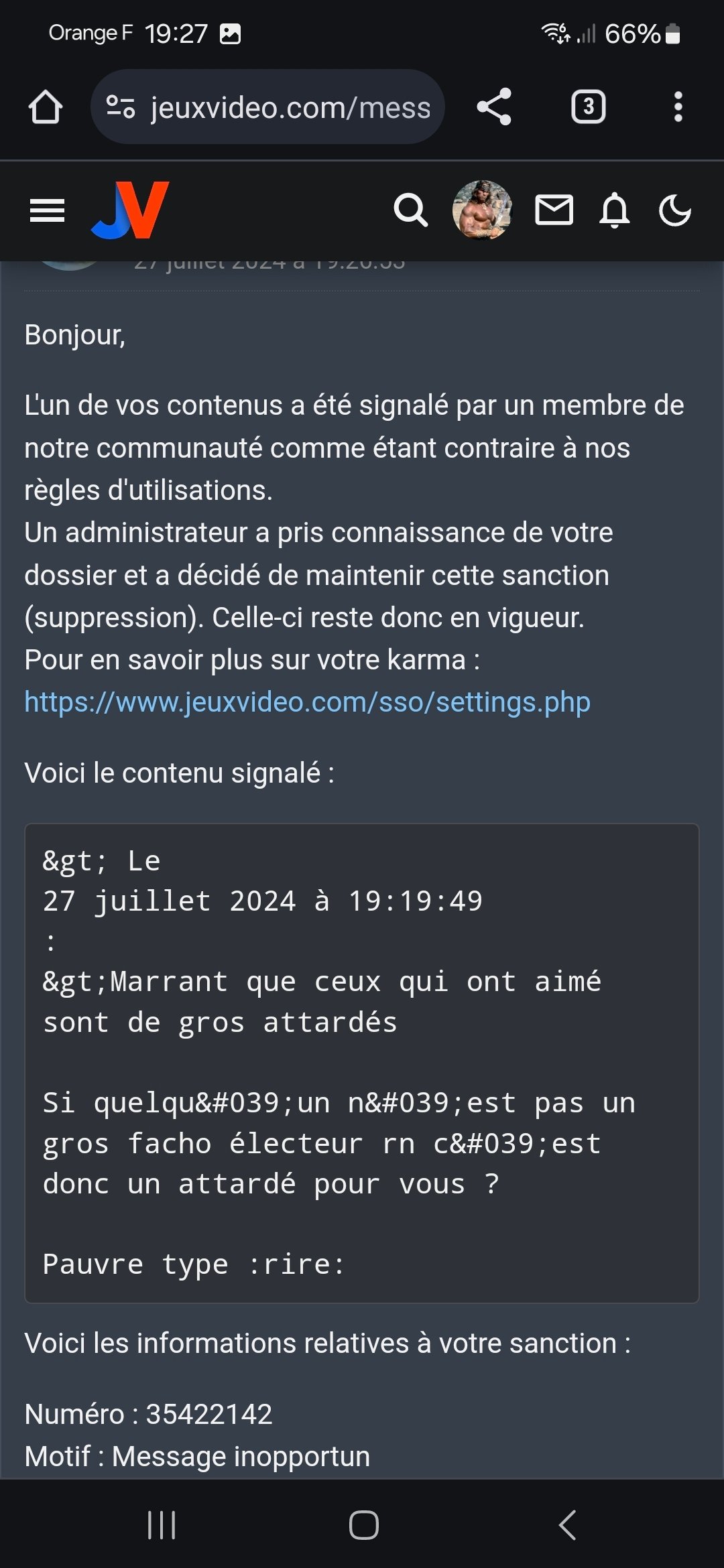
Task: Open the tab switcher showing 3 tabs
Action: pos(589,107)
